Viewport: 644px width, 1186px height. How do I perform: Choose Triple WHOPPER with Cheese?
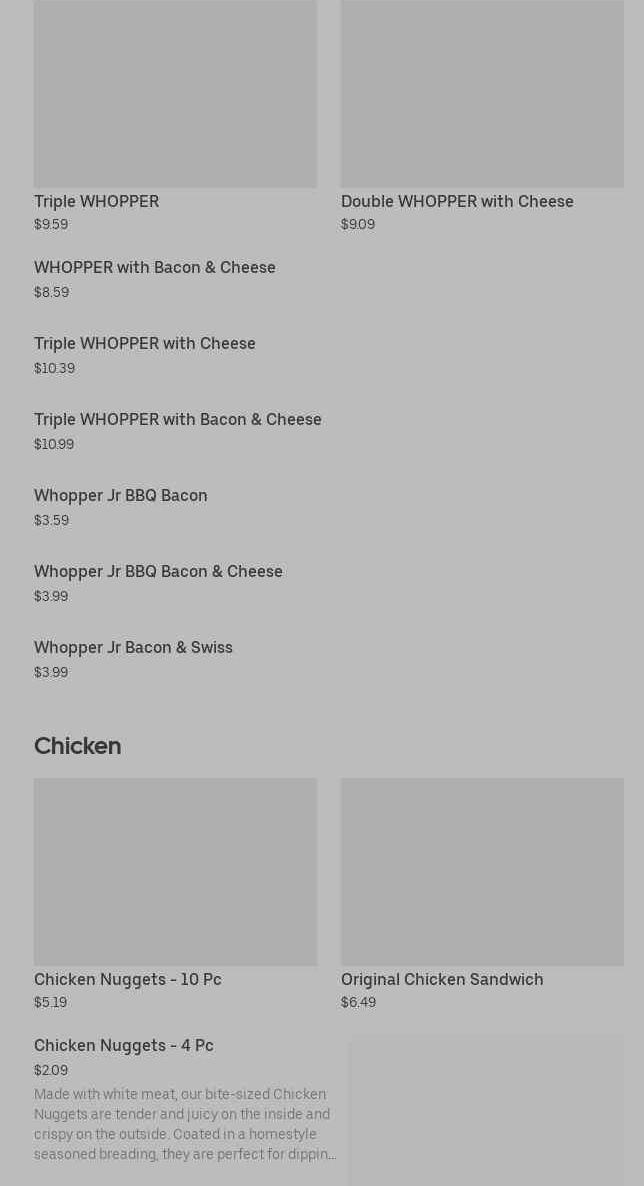[x=145, y=344]
